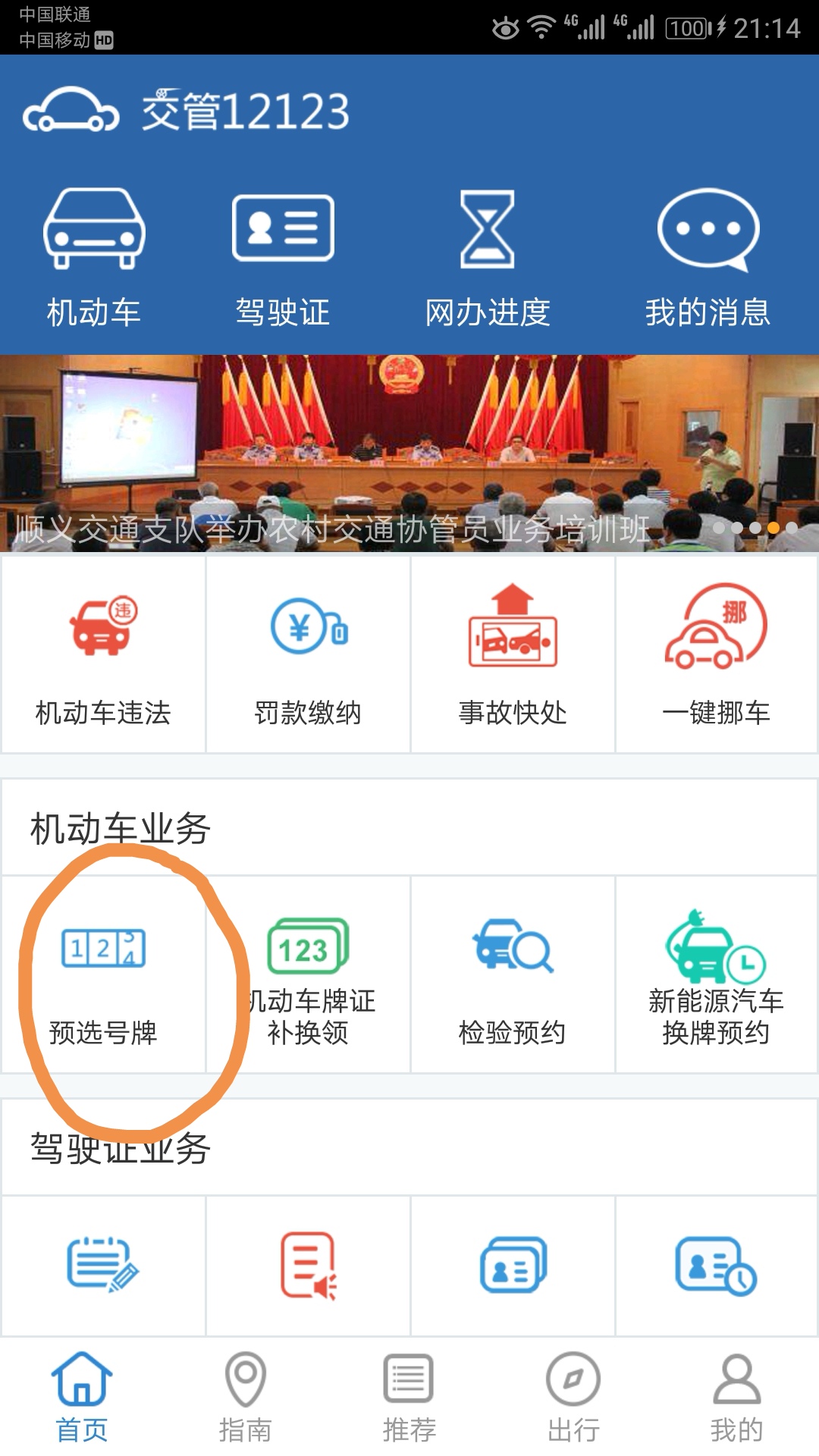This screenshot has height=1456, width=819.
Task: Switch to the 指南 tab
Action: 246,1397
